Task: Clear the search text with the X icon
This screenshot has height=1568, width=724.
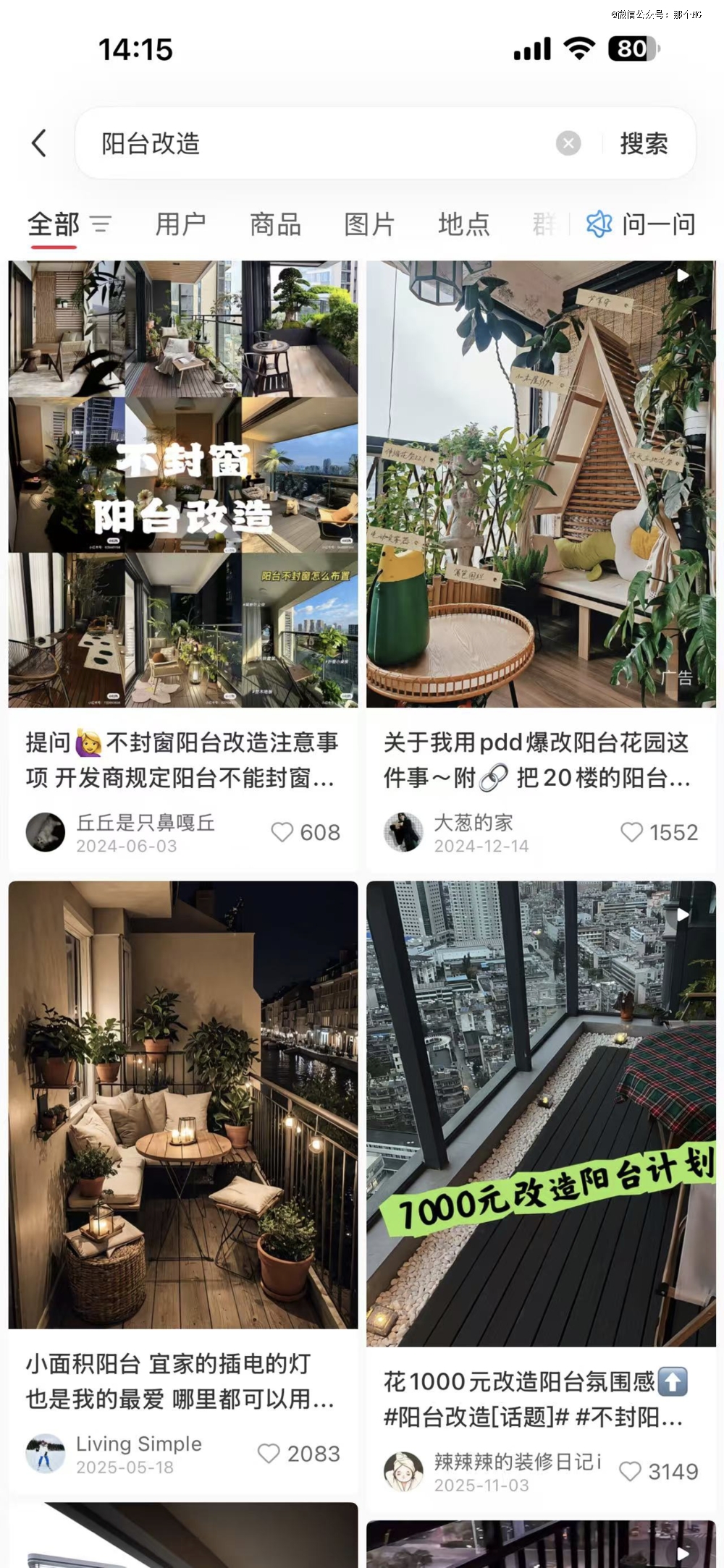Action: [x=568, y=143]
